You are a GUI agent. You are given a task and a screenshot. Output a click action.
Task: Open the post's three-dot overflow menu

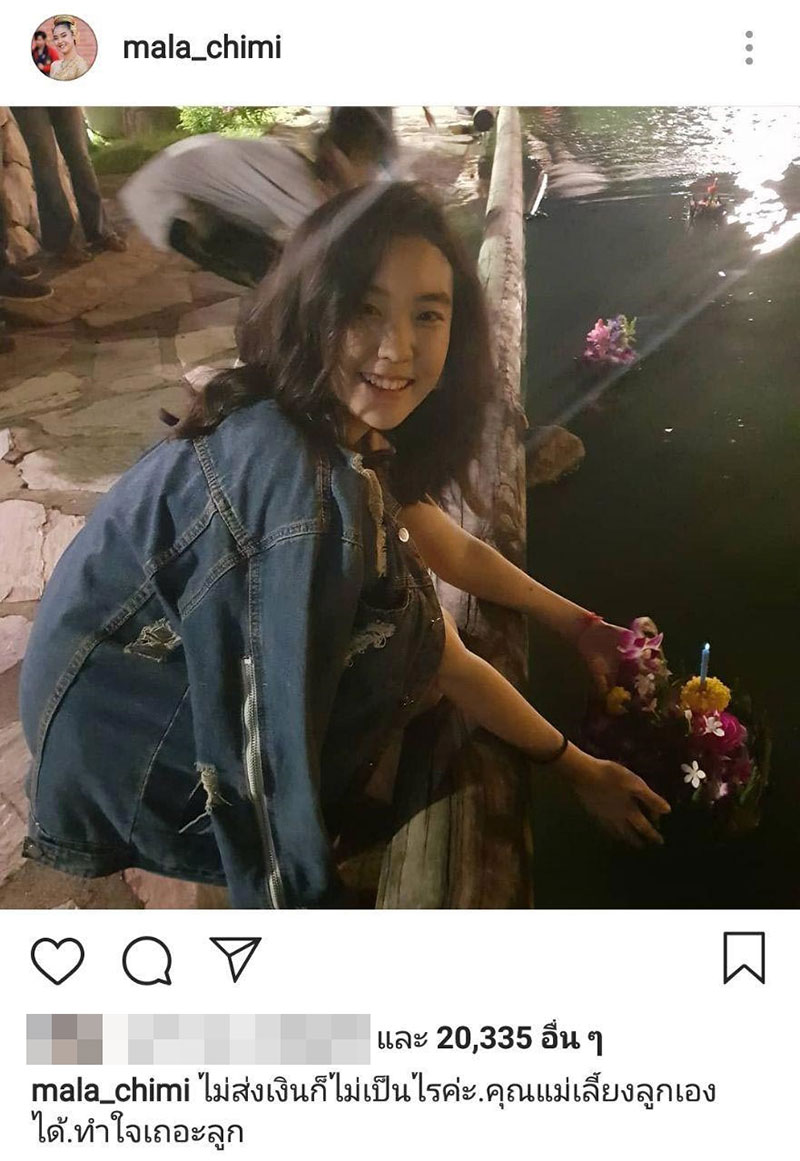click(748, 47)
